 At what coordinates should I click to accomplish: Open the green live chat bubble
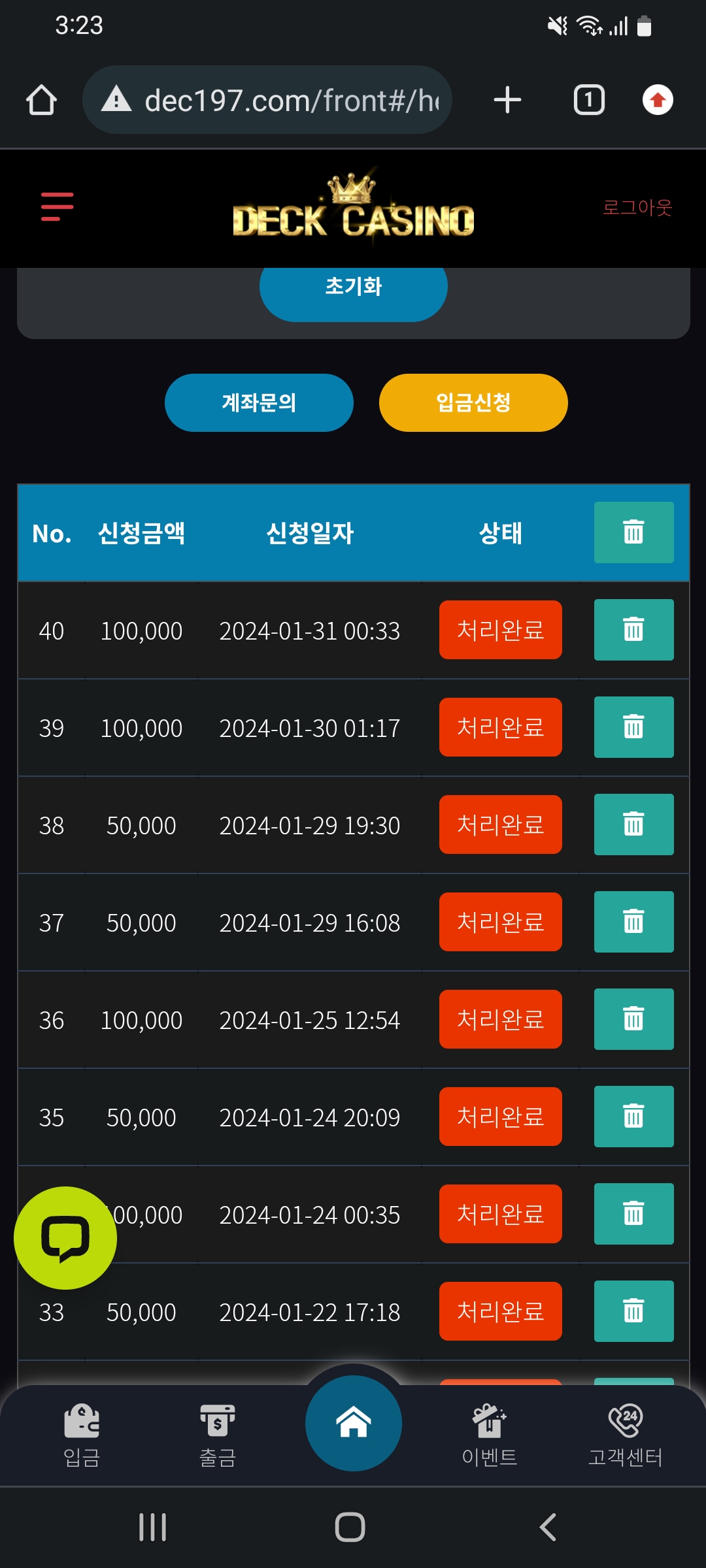[65, 1237]
